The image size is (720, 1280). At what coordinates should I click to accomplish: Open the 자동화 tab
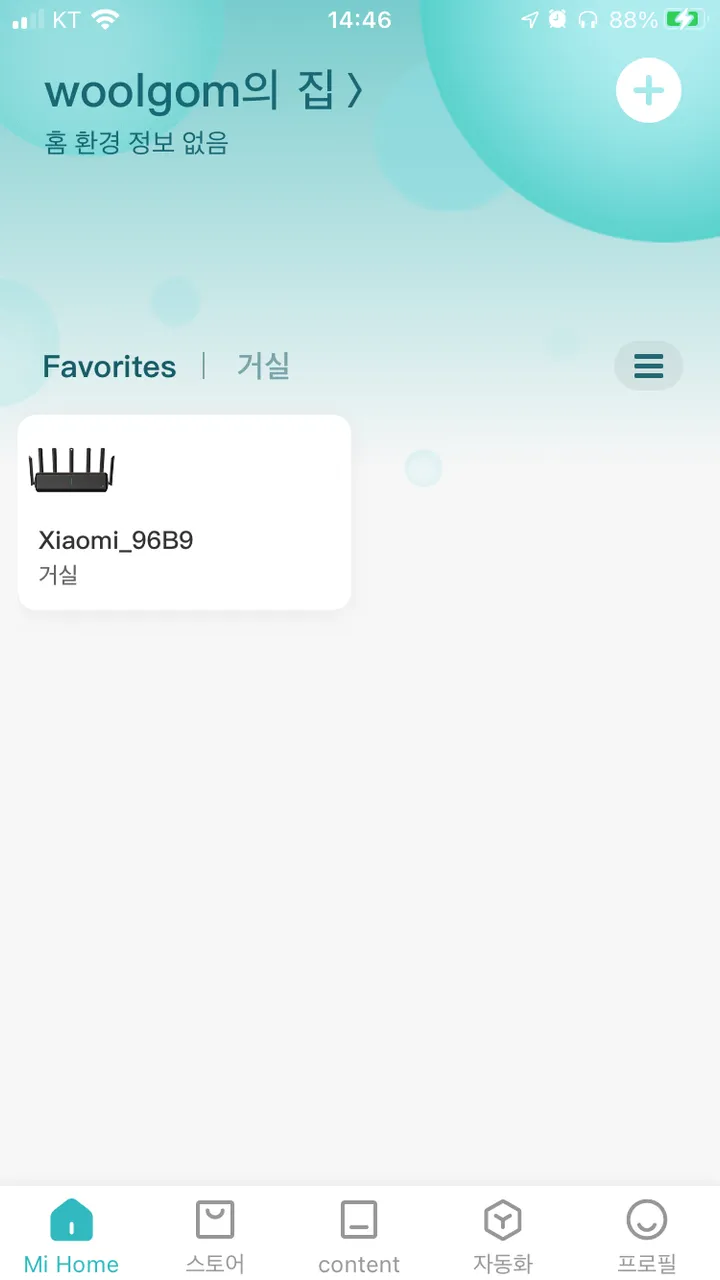click(x=502, y=1235)
